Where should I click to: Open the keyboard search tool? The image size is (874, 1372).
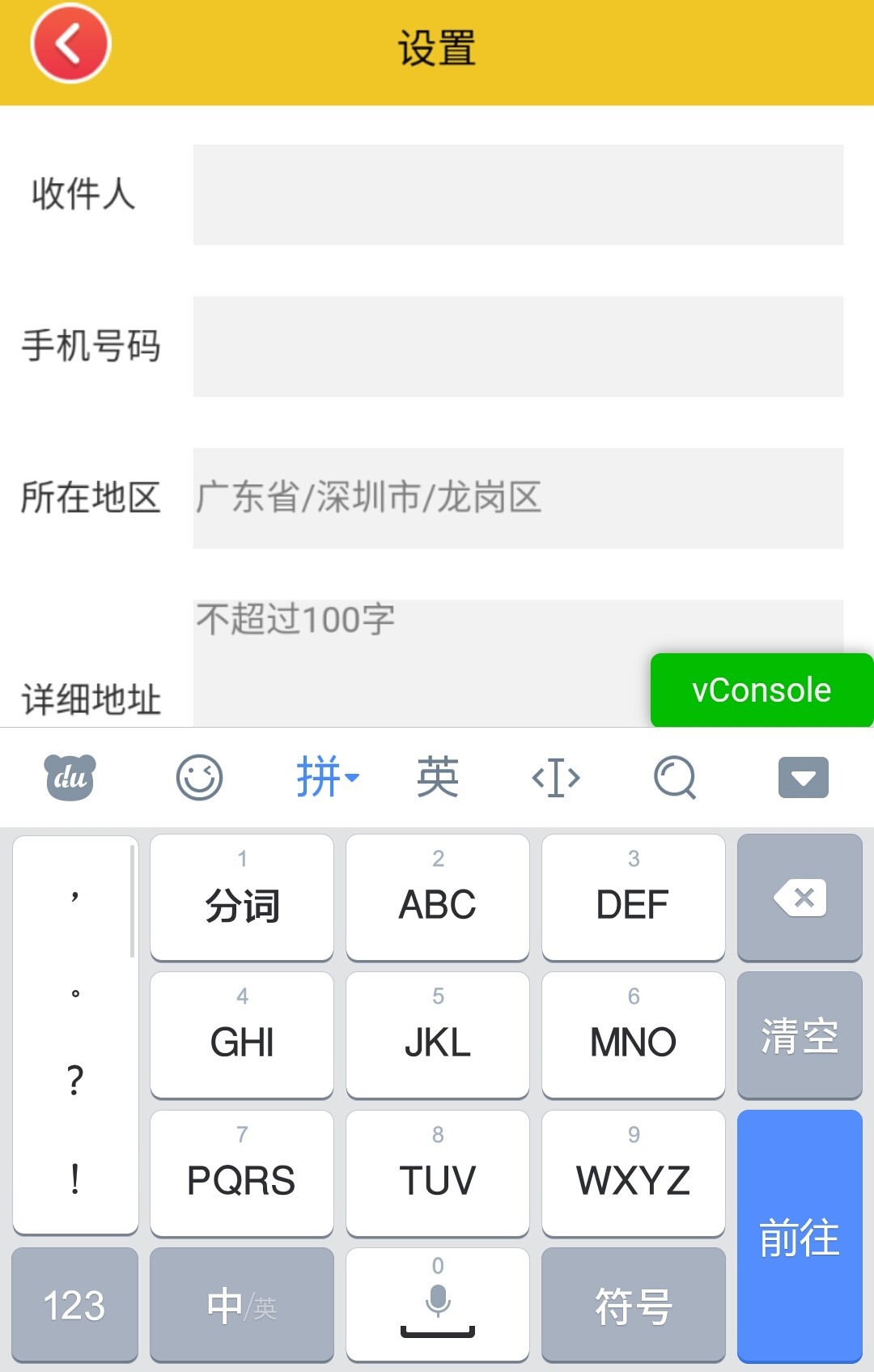click(x=675, y=778)
